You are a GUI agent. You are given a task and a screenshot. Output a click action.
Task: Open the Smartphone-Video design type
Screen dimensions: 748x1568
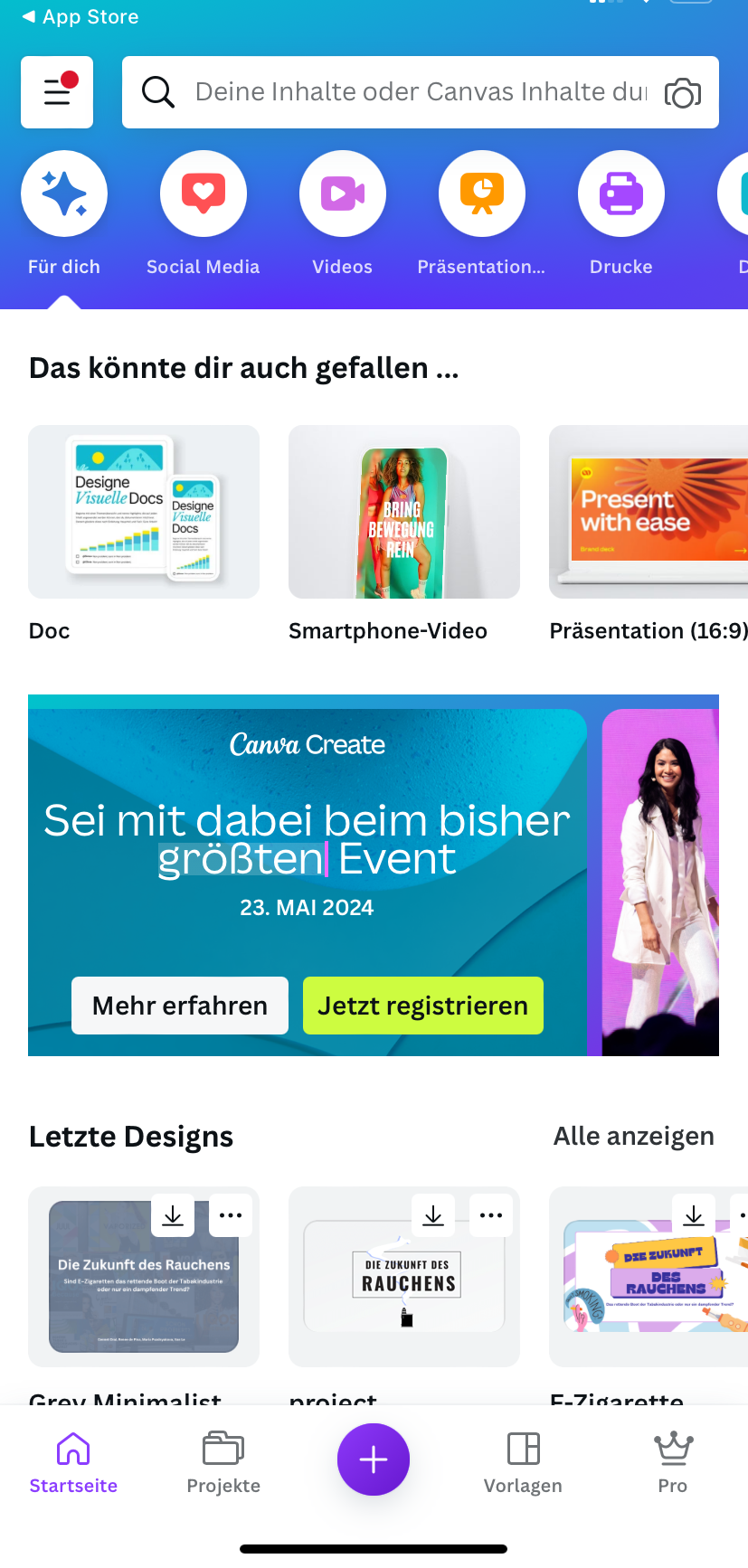click(x=404, y=513)
